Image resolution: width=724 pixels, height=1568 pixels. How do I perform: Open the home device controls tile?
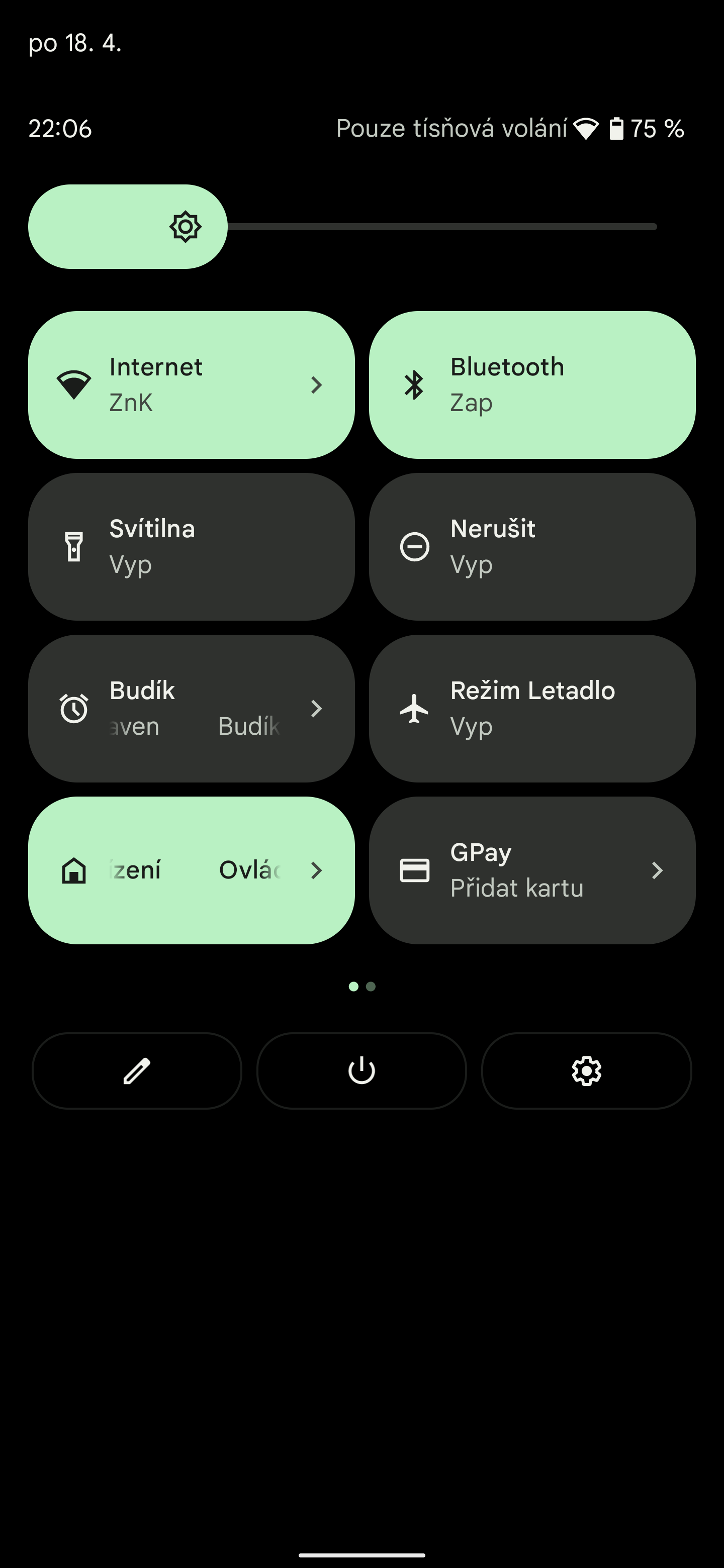point(191,870)
